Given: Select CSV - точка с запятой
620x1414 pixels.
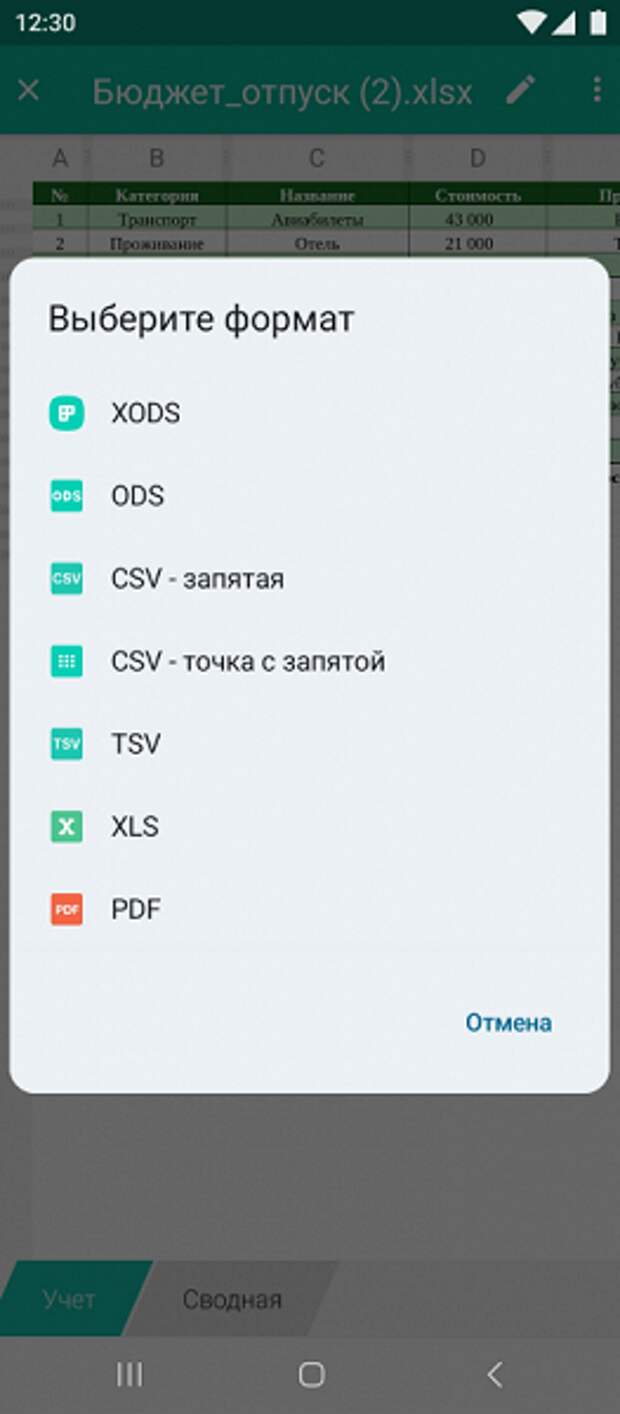Looking at the screenshot, I should pos(309,661).
